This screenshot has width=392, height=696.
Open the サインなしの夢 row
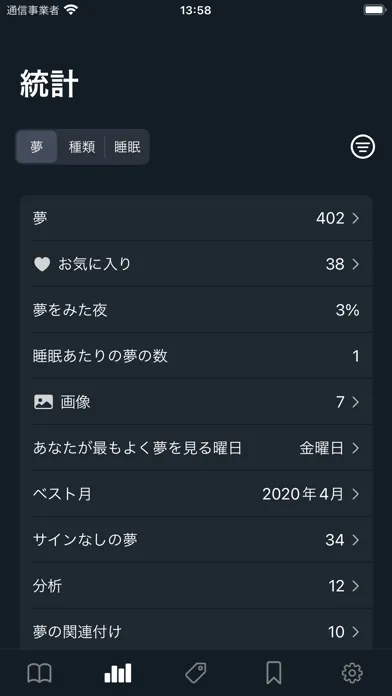tap(196, 540)
